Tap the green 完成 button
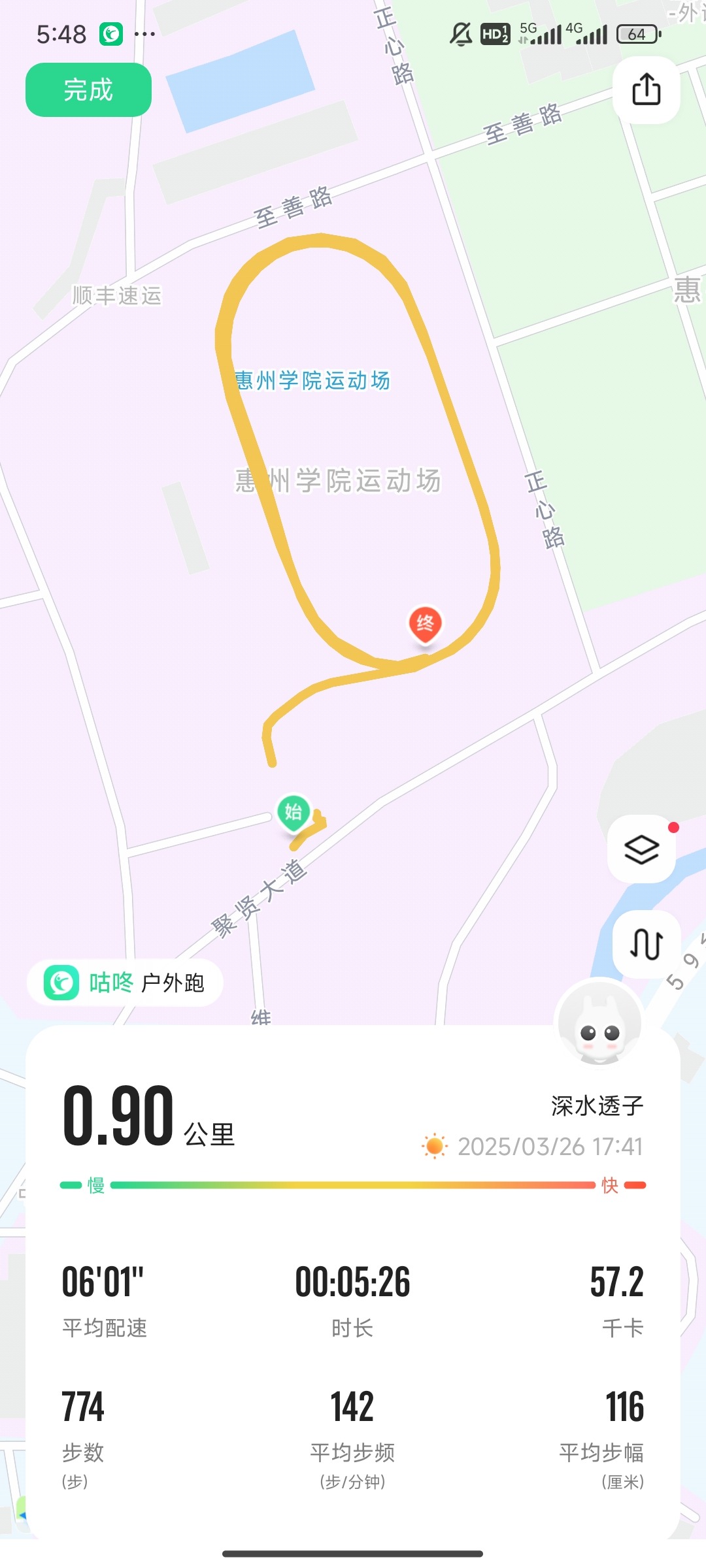Viewport: 706px width, 1568px height. 88,90
